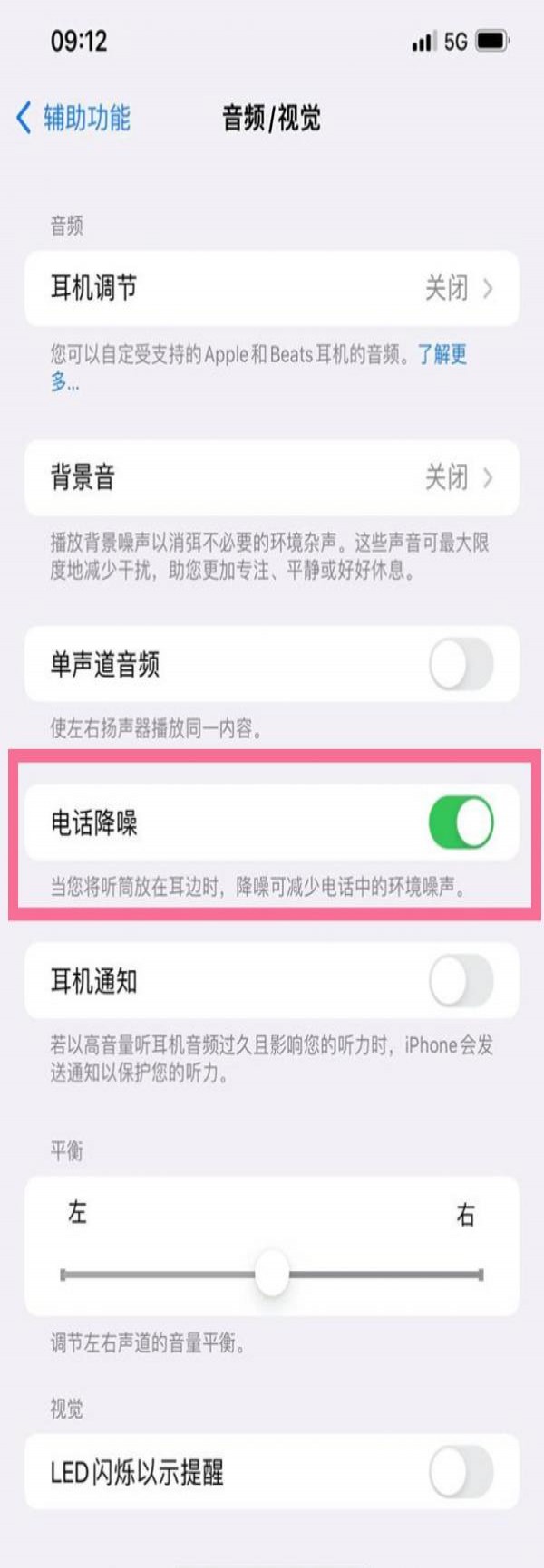544x1568 pixels.
Task: Turn on LED闪烁以示提醒
Action: [x=461, y=1471]
